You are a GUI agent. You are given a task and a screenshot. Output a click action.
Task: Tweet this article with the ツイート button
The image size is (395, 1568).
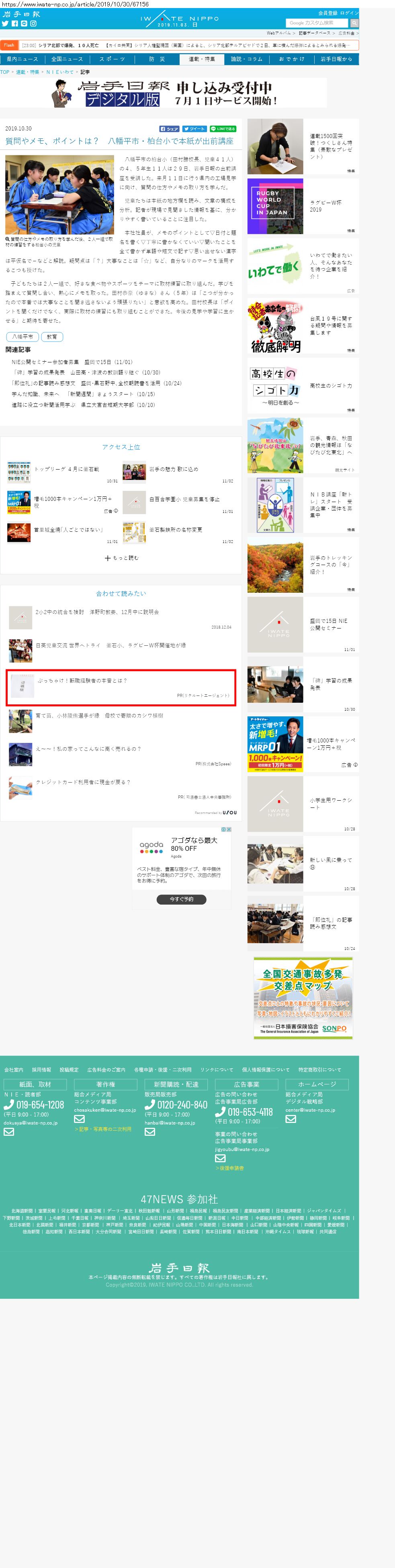[194, 128]
